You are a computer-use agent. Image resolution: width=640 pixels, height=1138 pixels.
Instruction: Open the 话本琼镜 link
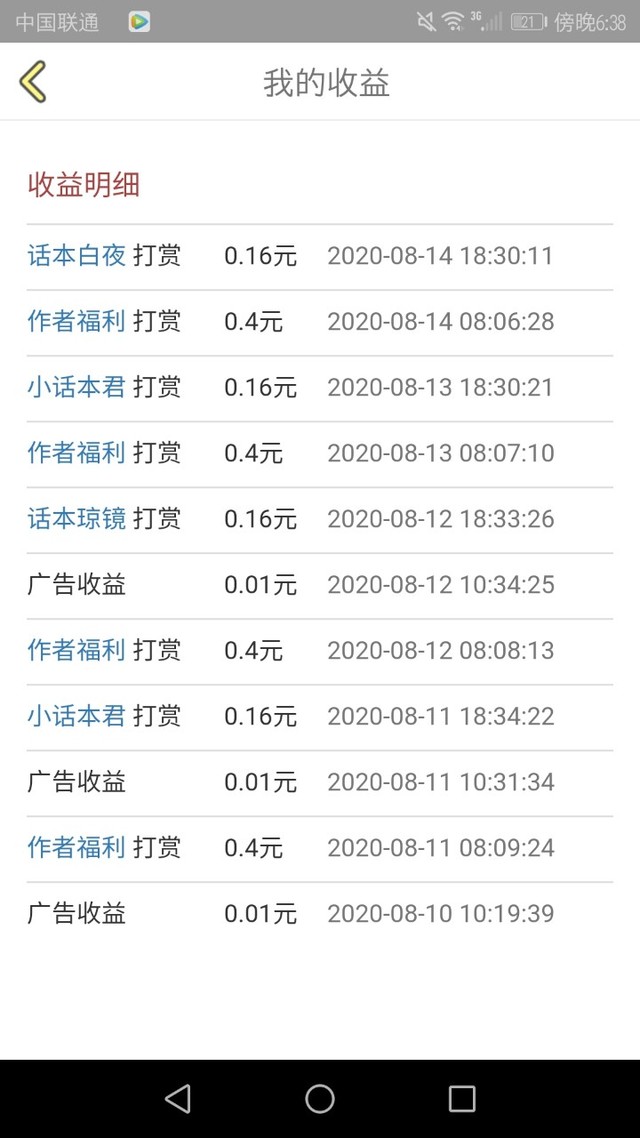pos(77,519)
